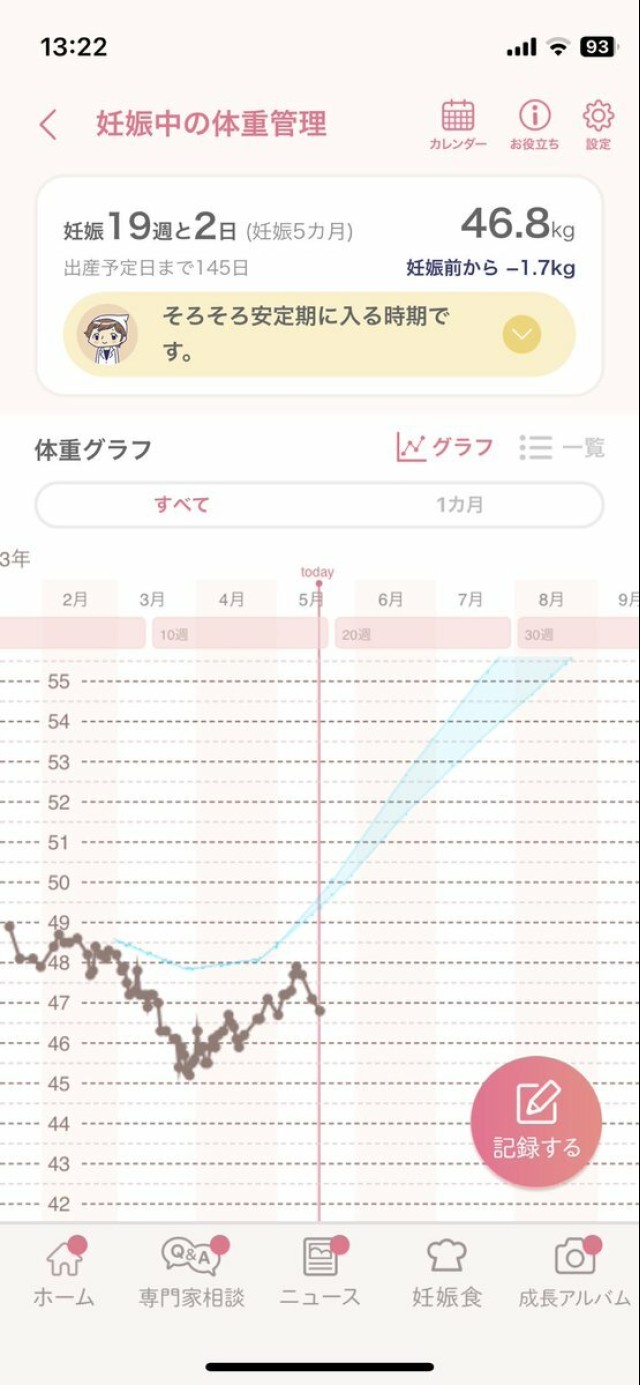Image resolution: width=640 pixels, height=1385 pixels.
Task: Switch to グラフ view
Action: tap(445, 447)
